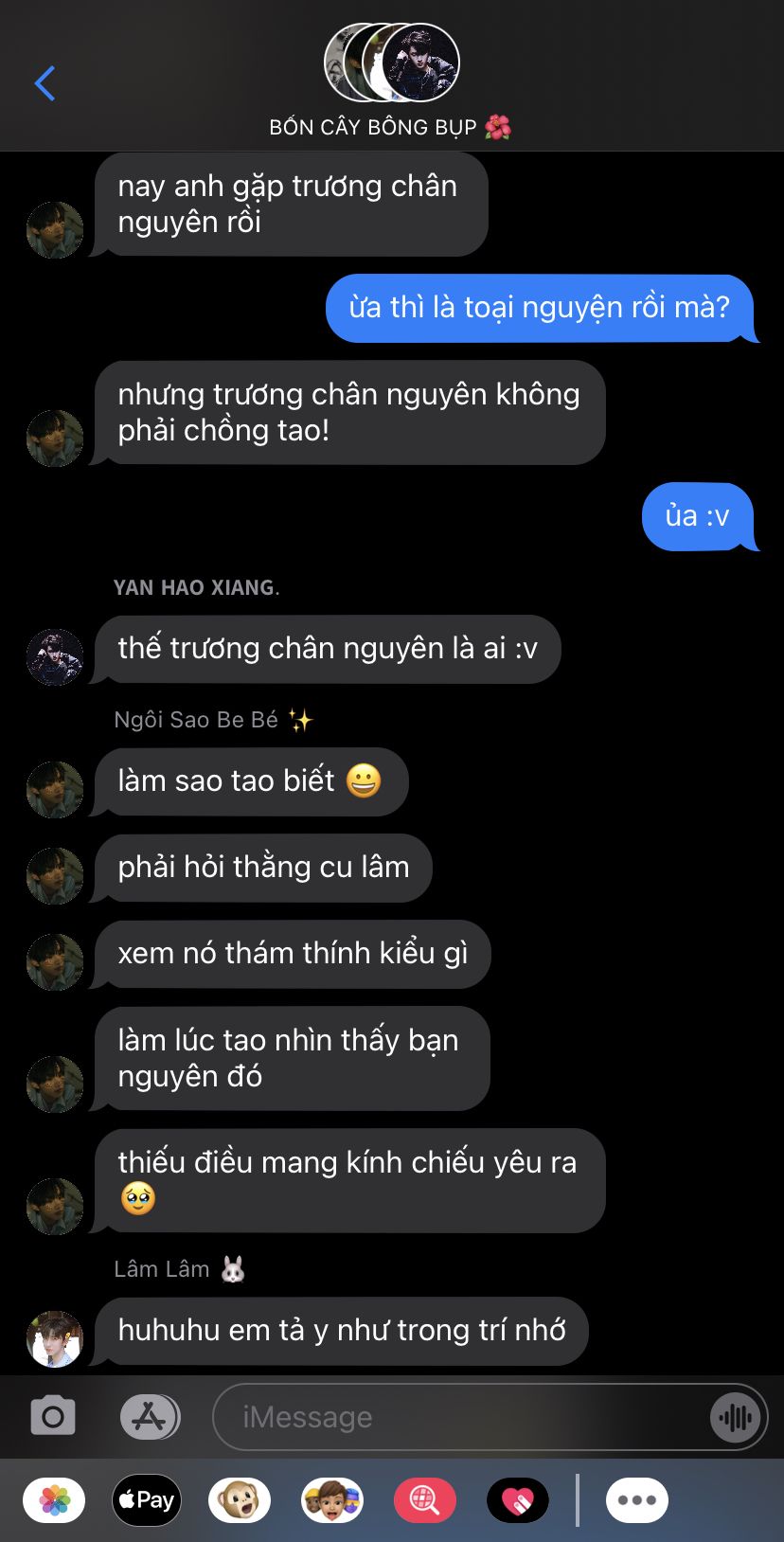Viewport: 784px width, 1542px height.
Task: Go back to the conversations list
Action: pos(45,83)
